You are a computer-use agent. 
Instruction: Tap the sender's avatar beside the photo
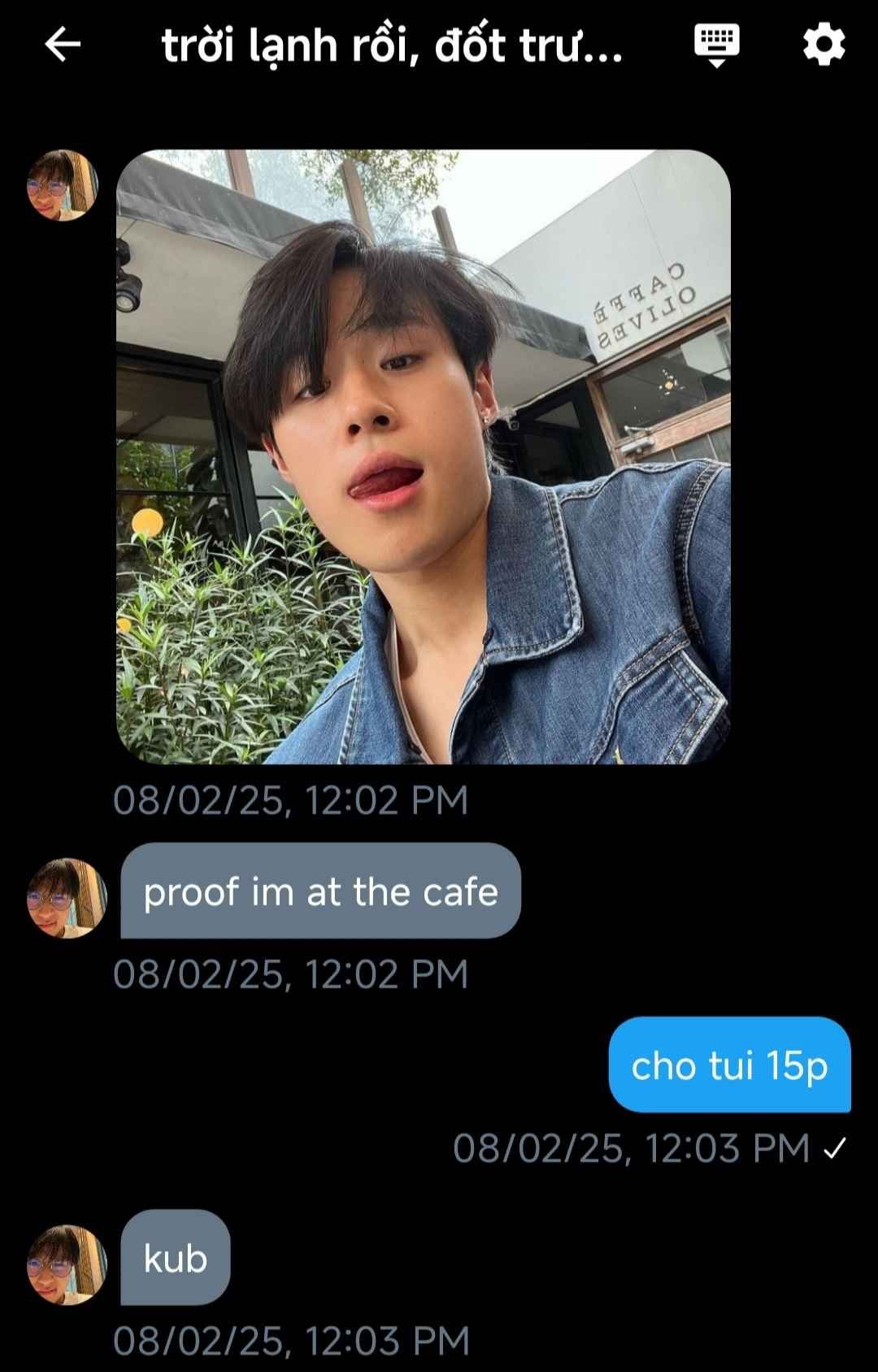point(63,185)
